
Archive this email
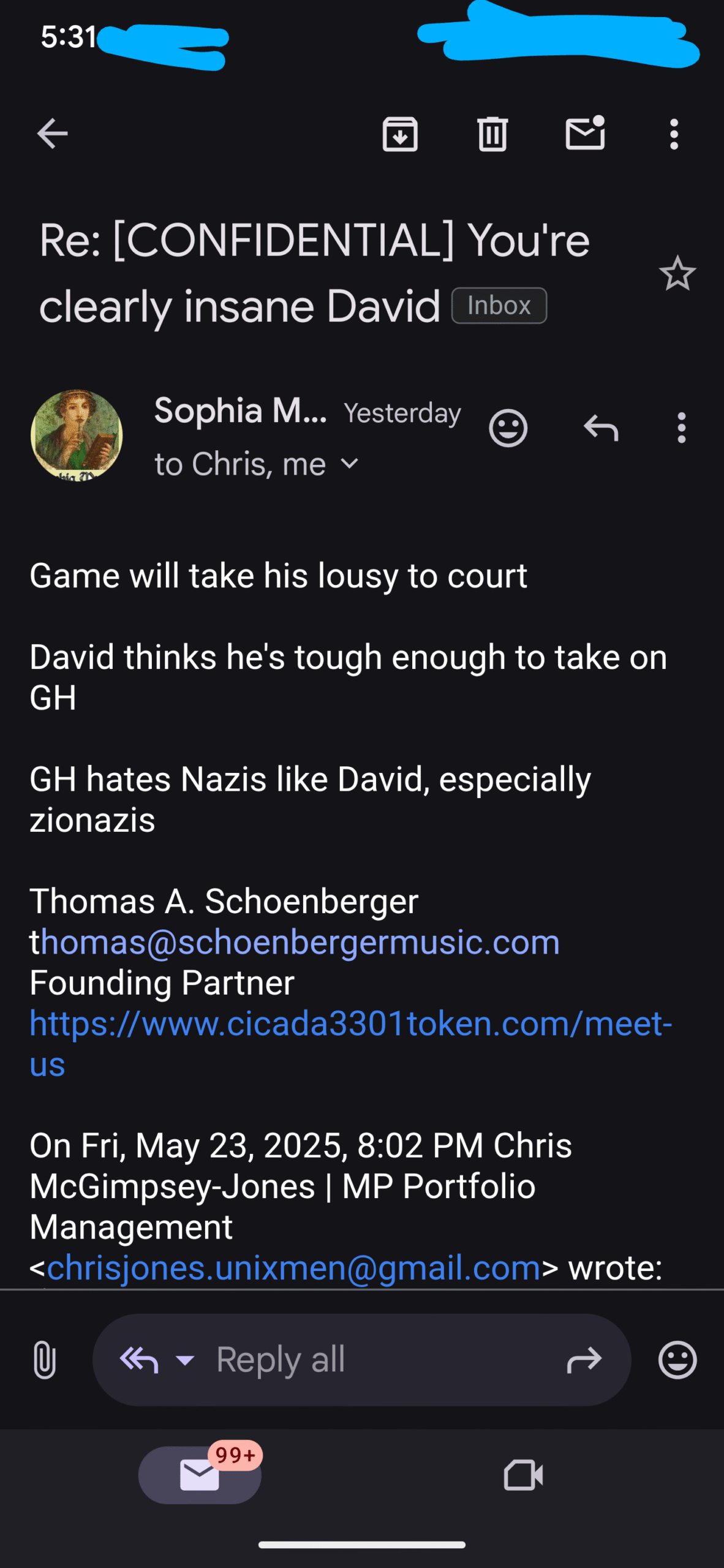400,134
